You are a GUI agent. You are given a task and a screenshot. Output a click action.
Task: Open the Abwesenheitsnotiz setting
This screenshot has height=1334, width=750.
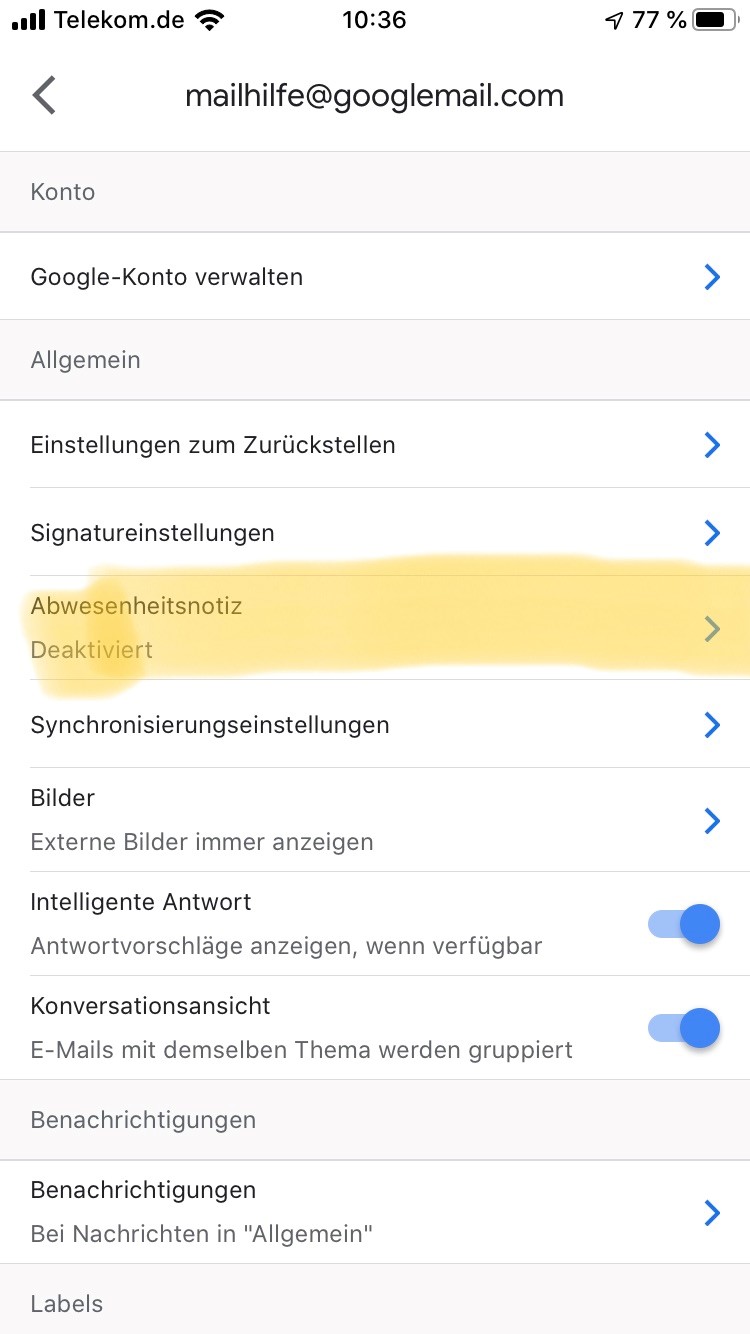[375, 628]
